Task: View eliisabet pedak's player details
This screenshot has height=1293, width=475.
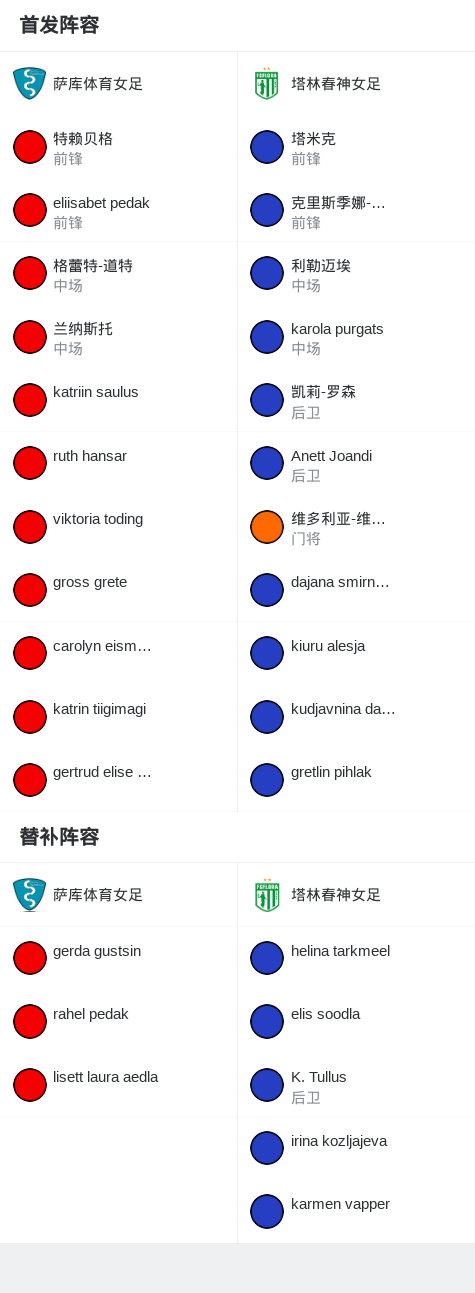Action: tap(118, 210)
